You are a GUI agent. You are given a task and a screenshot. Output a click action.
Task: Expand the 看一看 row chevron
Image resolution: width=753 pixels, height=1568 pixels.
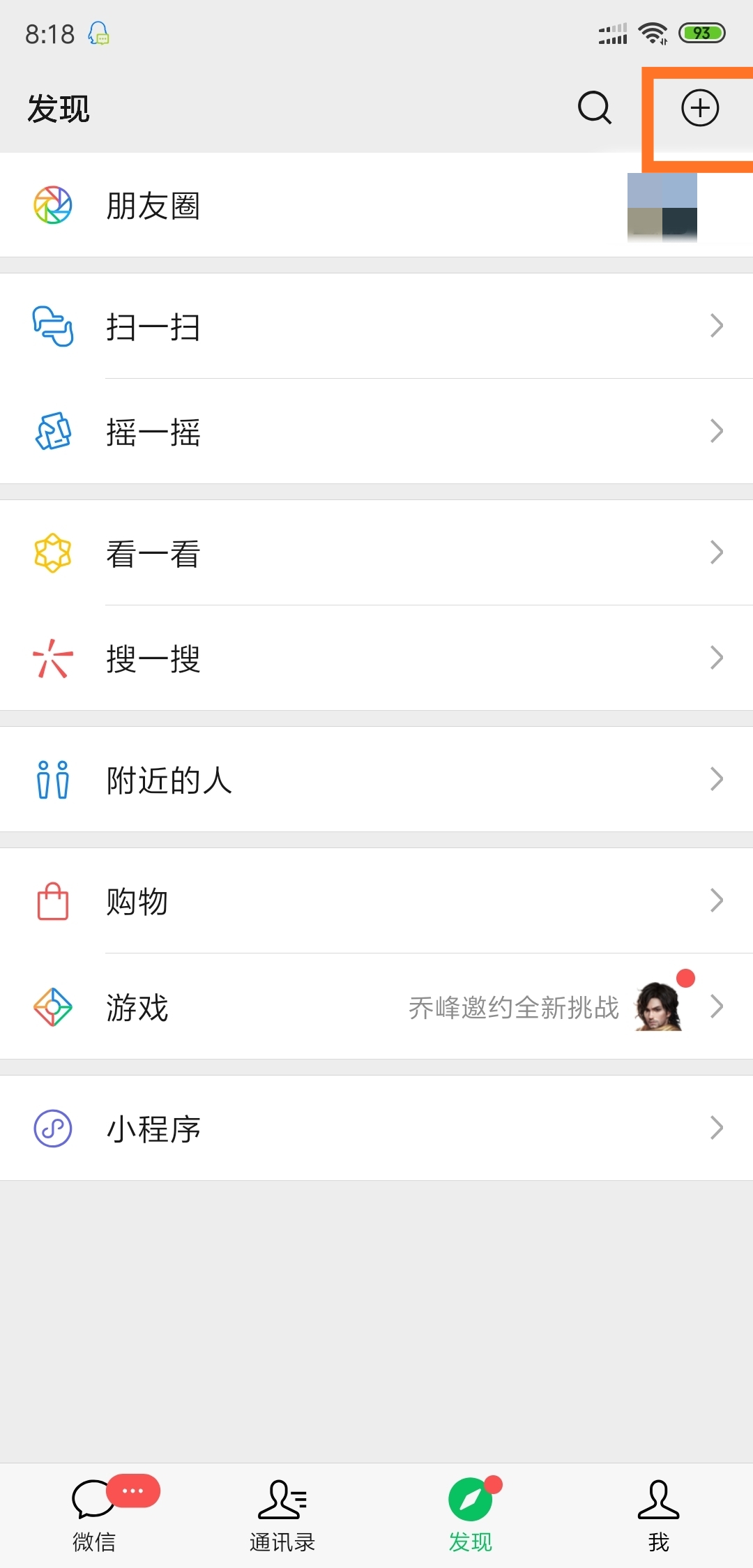(x=717, y=552)
